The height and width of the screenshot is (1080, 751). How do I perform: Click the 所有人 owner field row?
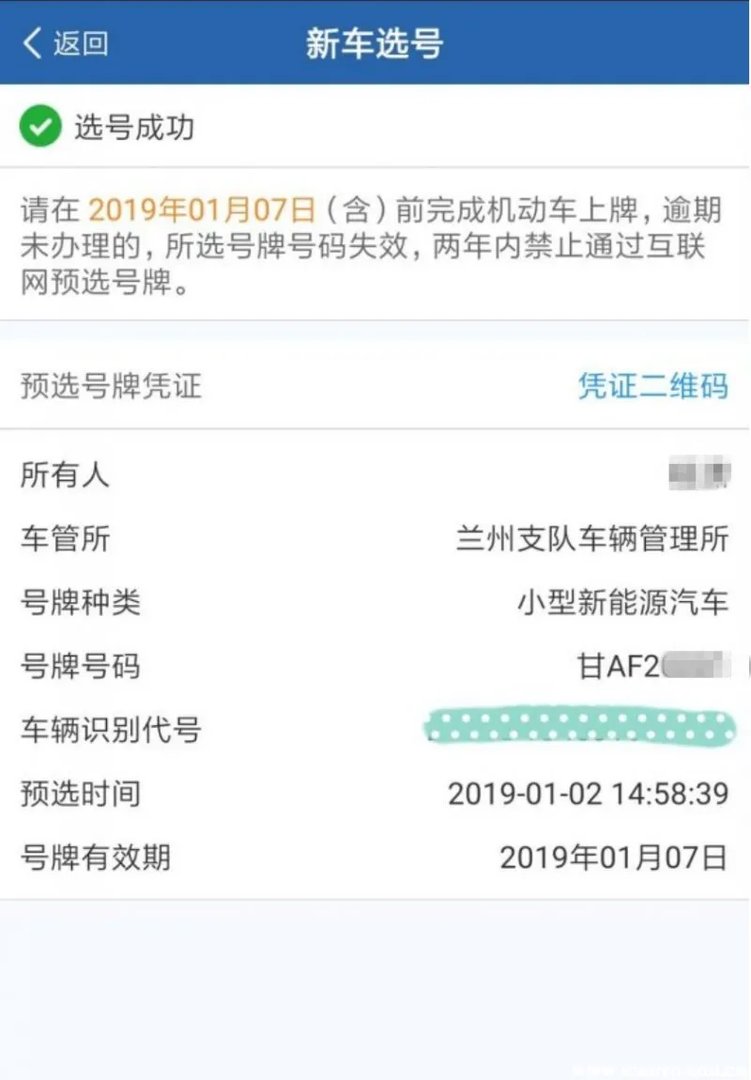point(63,477)
